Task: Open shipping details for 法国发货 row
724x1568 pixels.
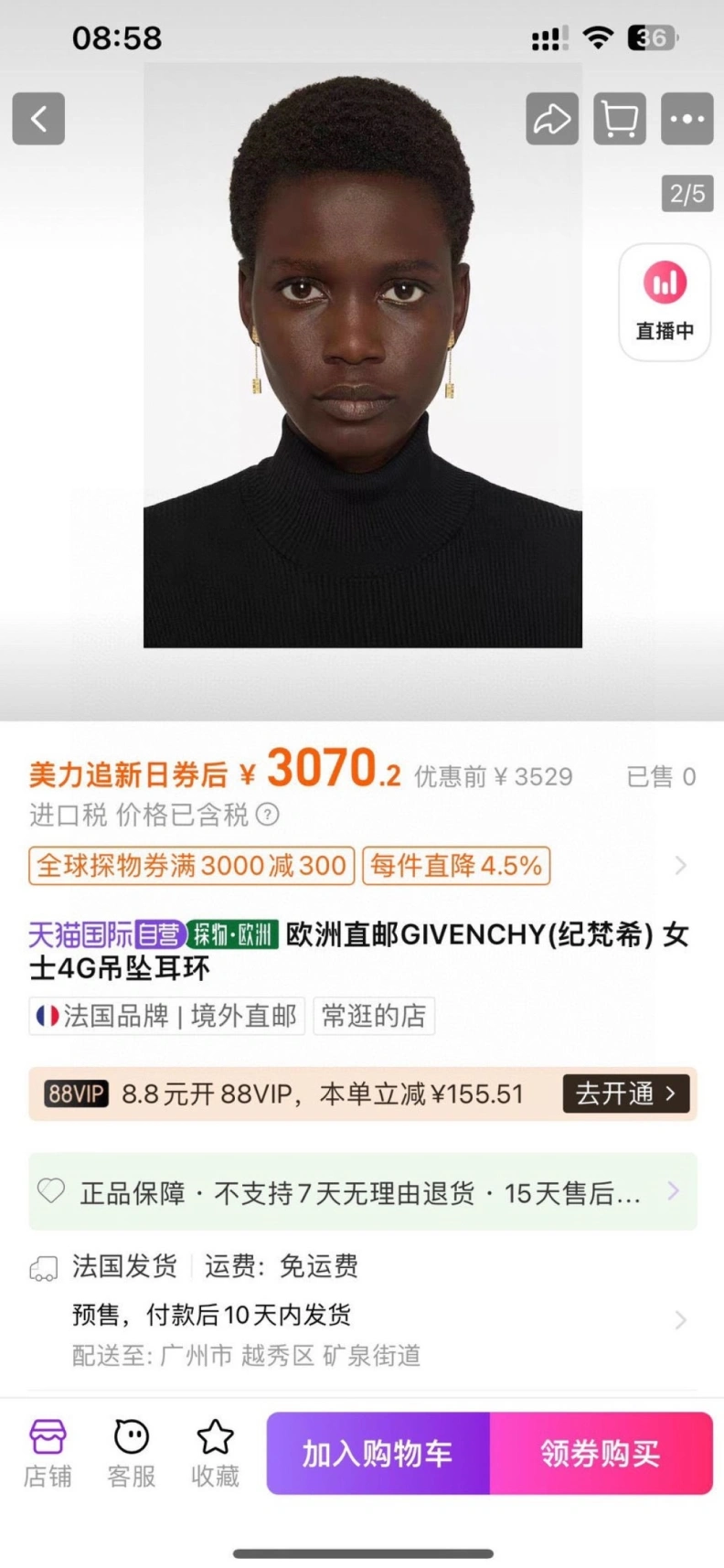Action: pos(362,1315)
